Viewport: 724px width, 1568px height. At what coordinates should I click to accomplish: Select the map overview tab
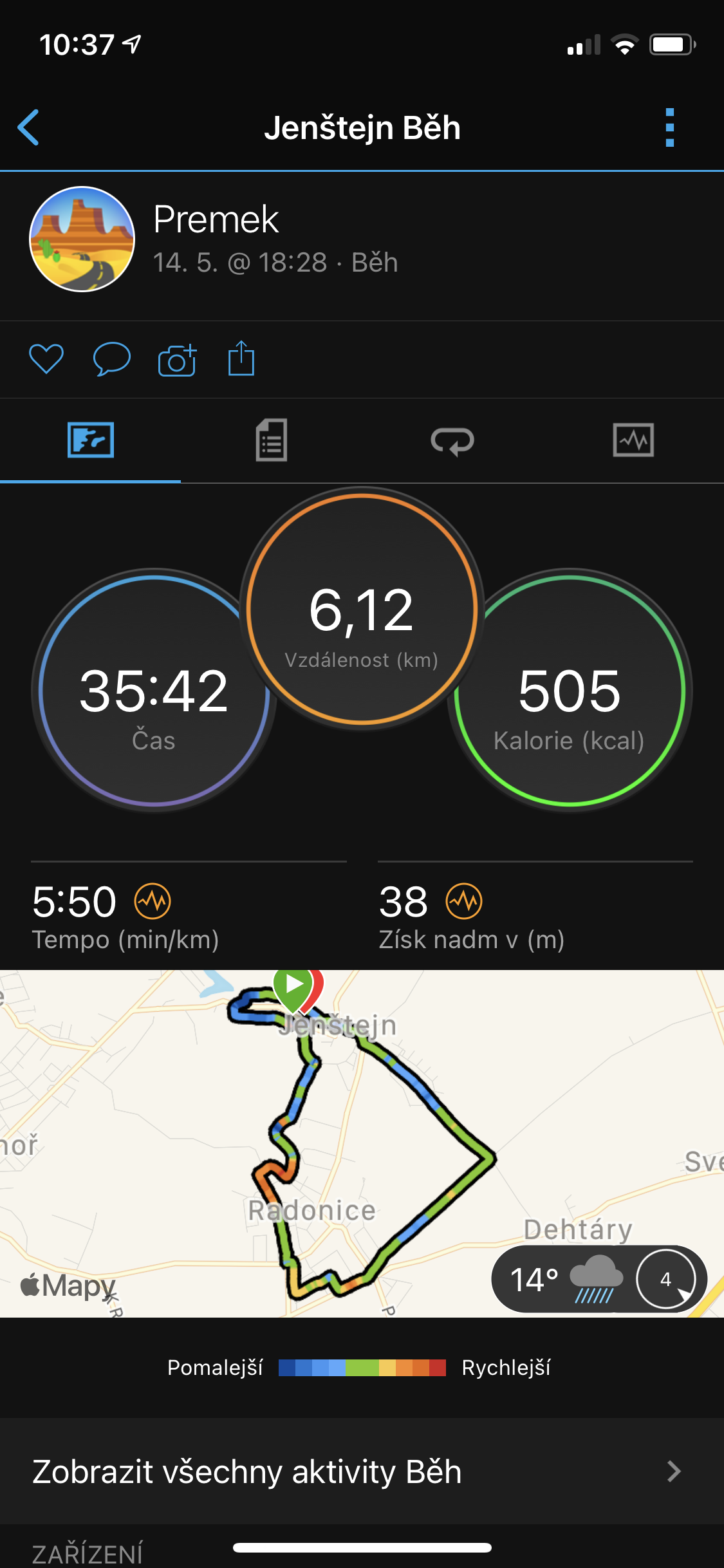click(91, 440)
